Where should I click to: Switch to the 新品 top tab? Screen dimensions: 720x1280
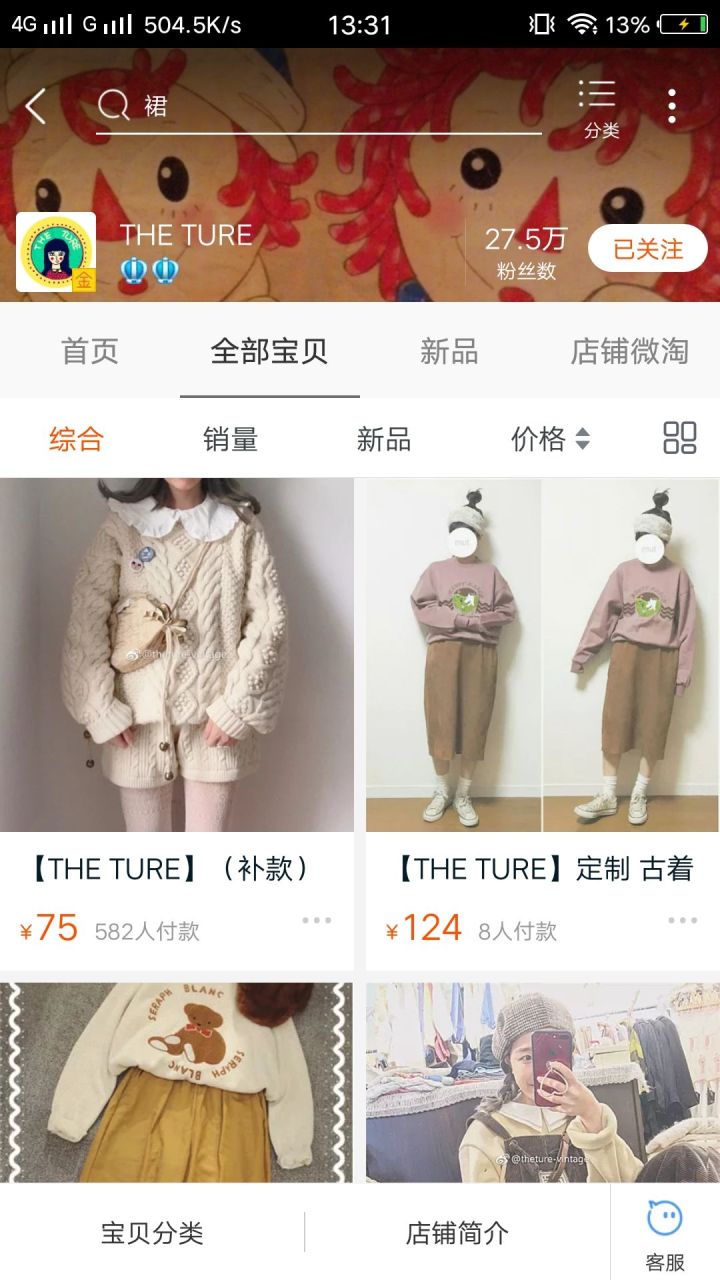coord(449,351)
